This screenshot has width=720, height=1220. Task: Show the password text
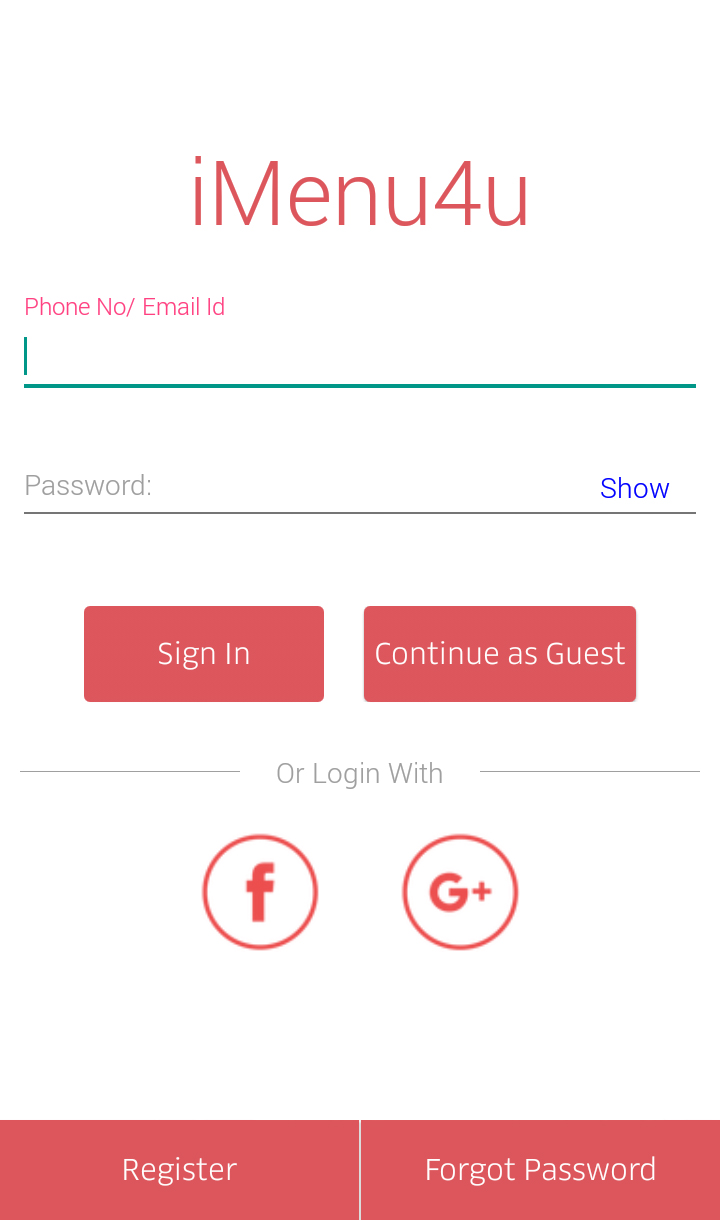[634, 488]
